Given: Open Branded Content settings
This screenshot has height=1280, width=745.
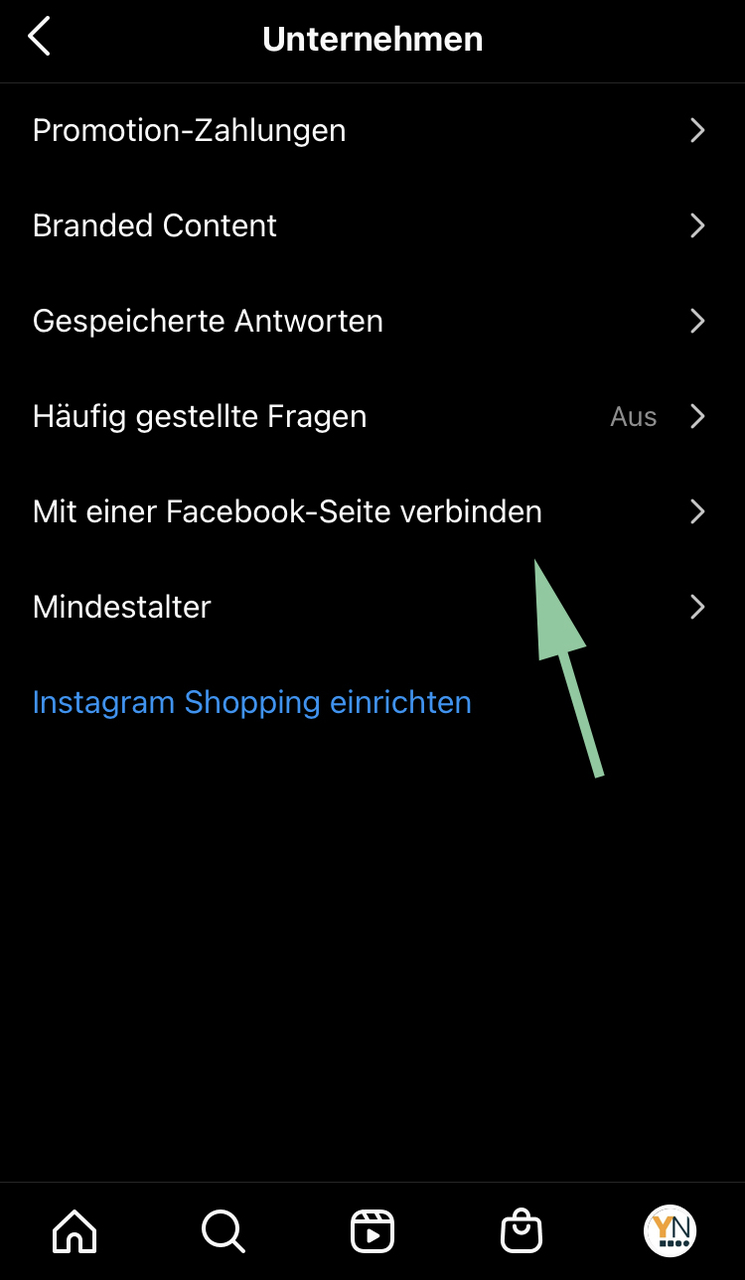Looking at the screenshot, I should (372, 226).
